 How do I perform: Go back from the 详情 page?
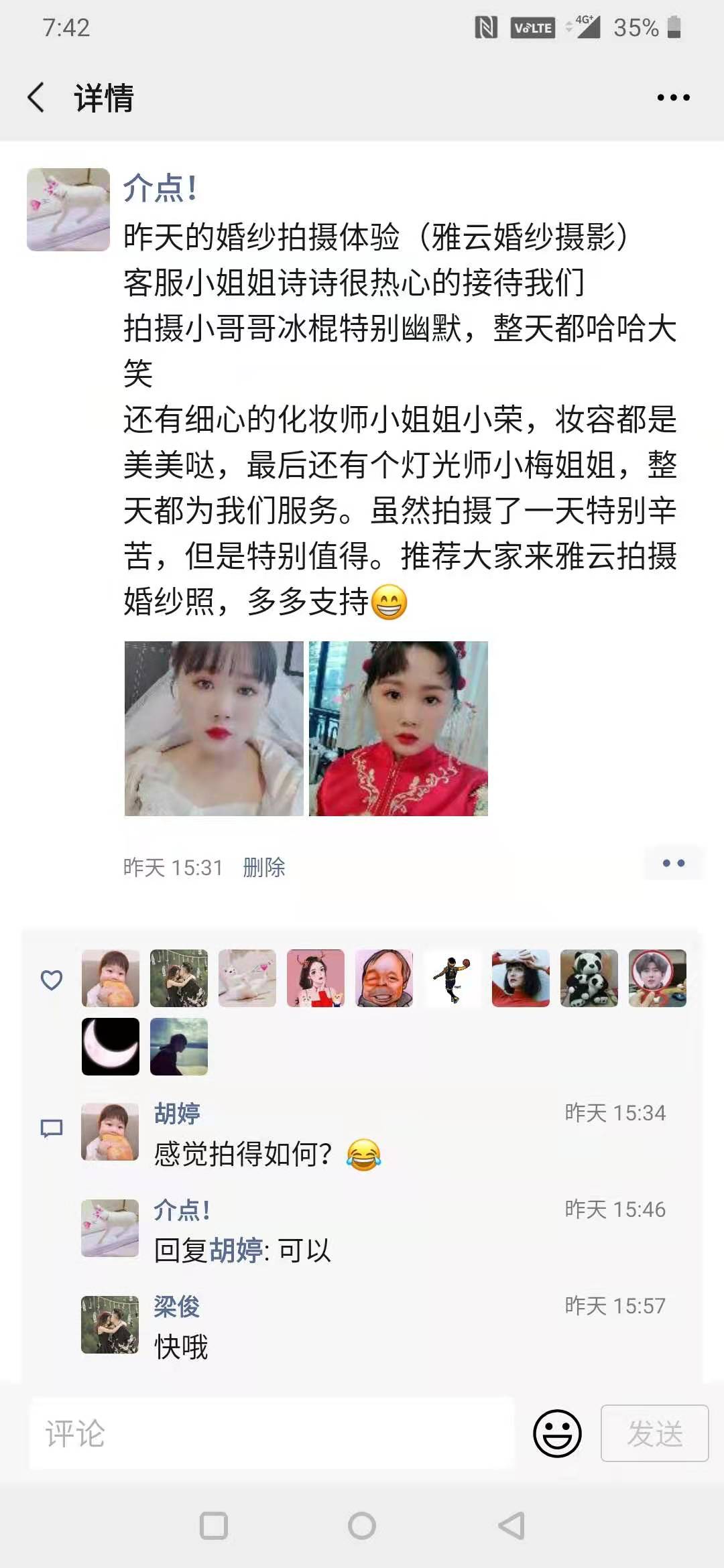(x=37, y=98)
